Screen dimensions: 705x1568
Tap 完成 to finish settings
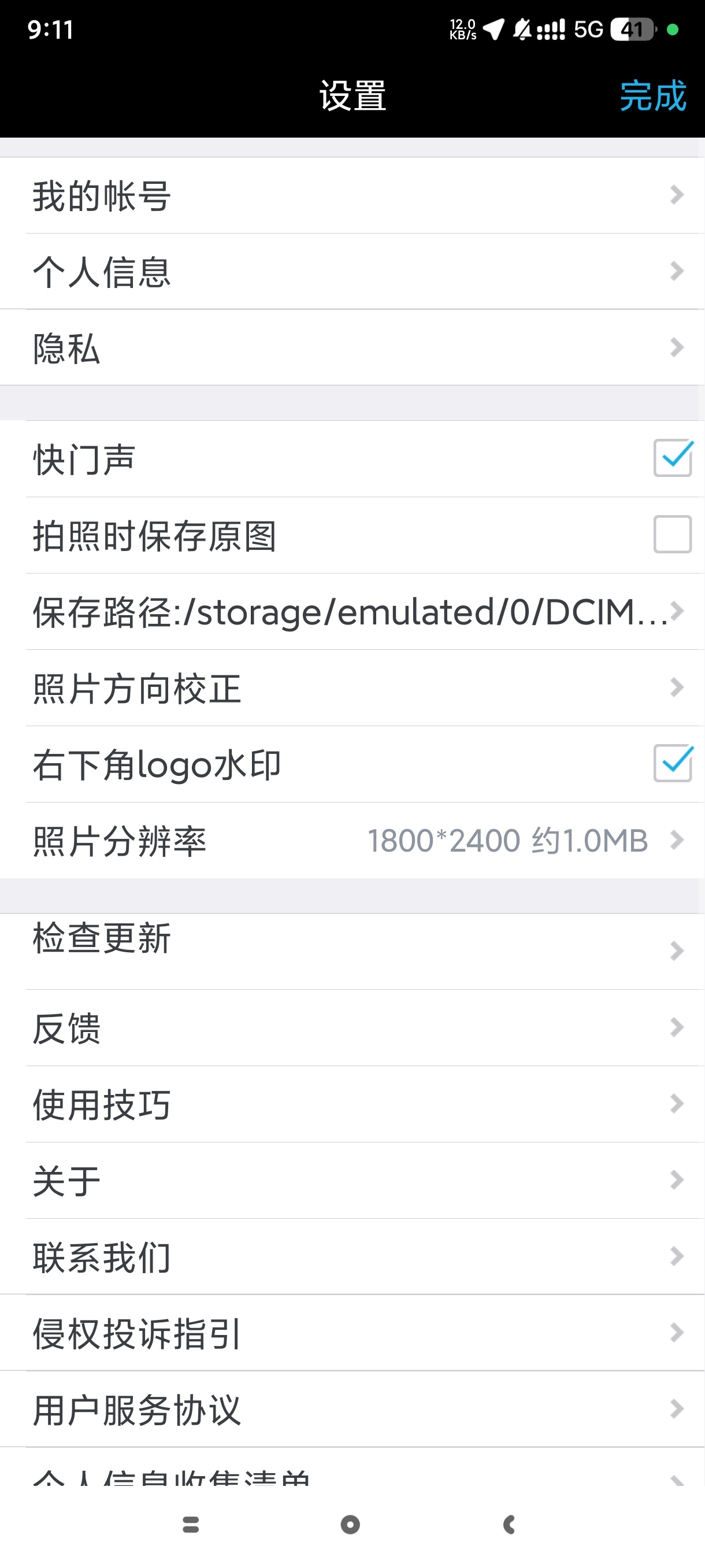coord(652,96)
